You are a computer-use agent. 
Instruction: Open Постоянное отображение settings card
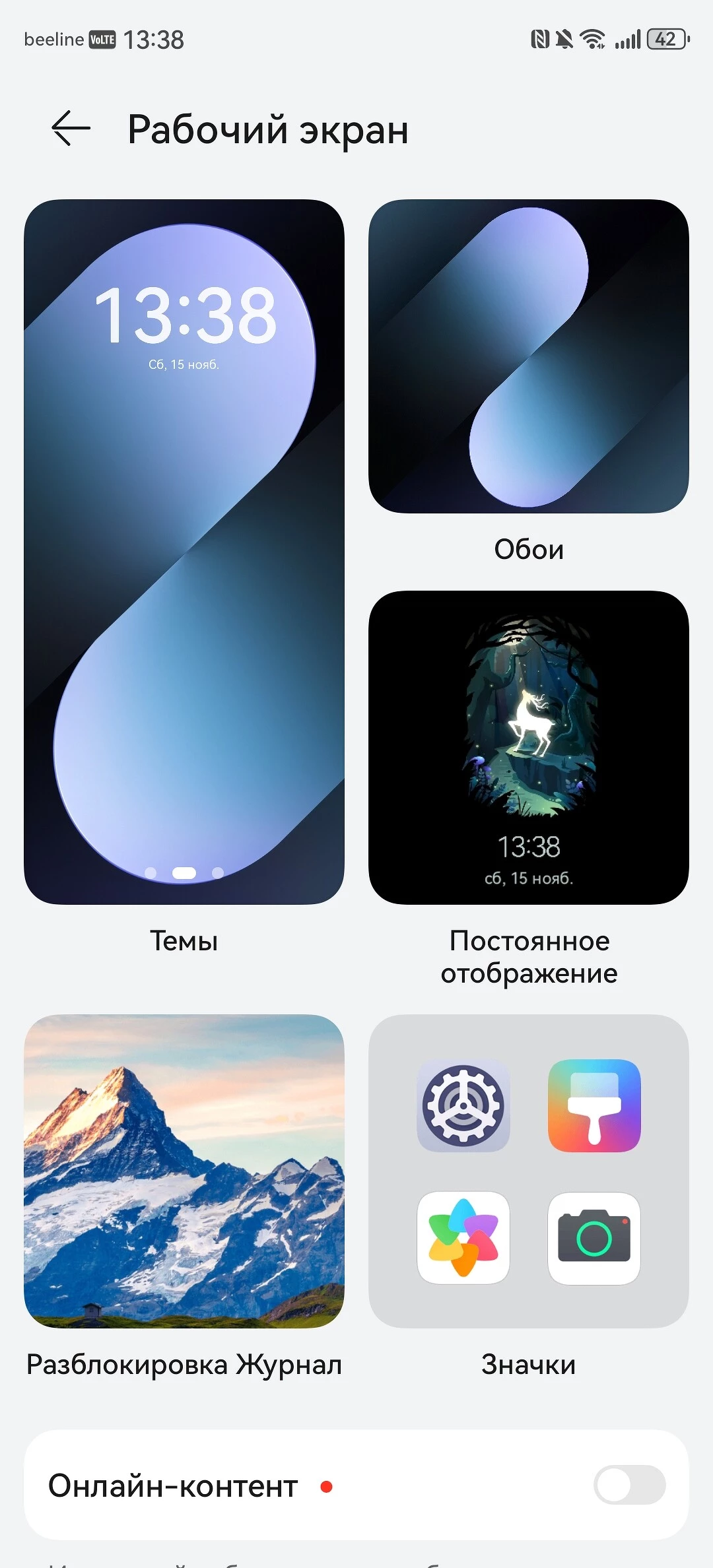coord(528,747)
